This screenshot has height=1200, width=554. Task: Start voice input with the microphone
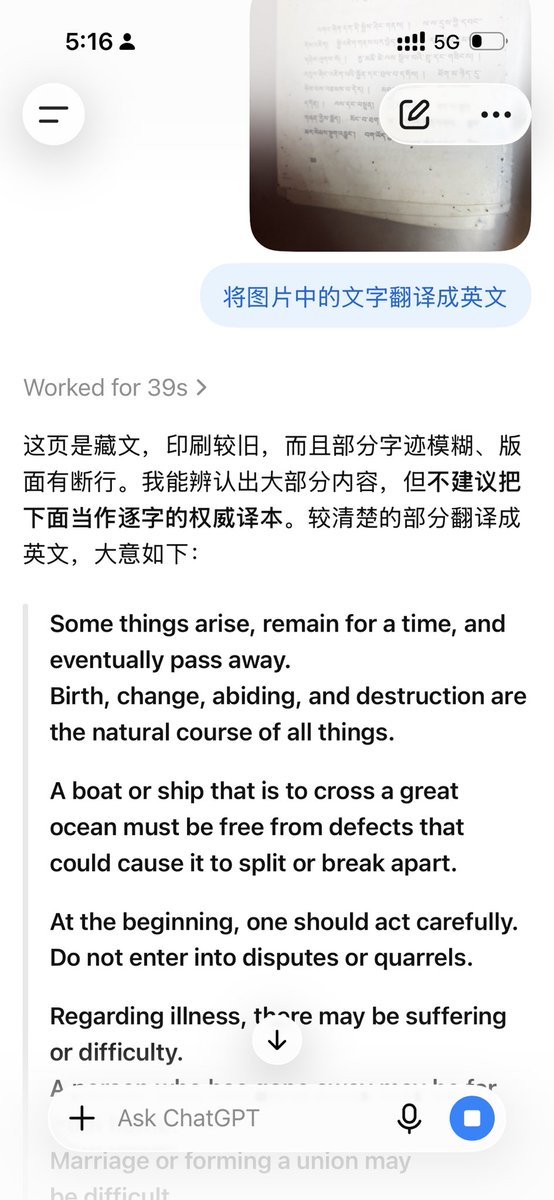[409, 1118]
